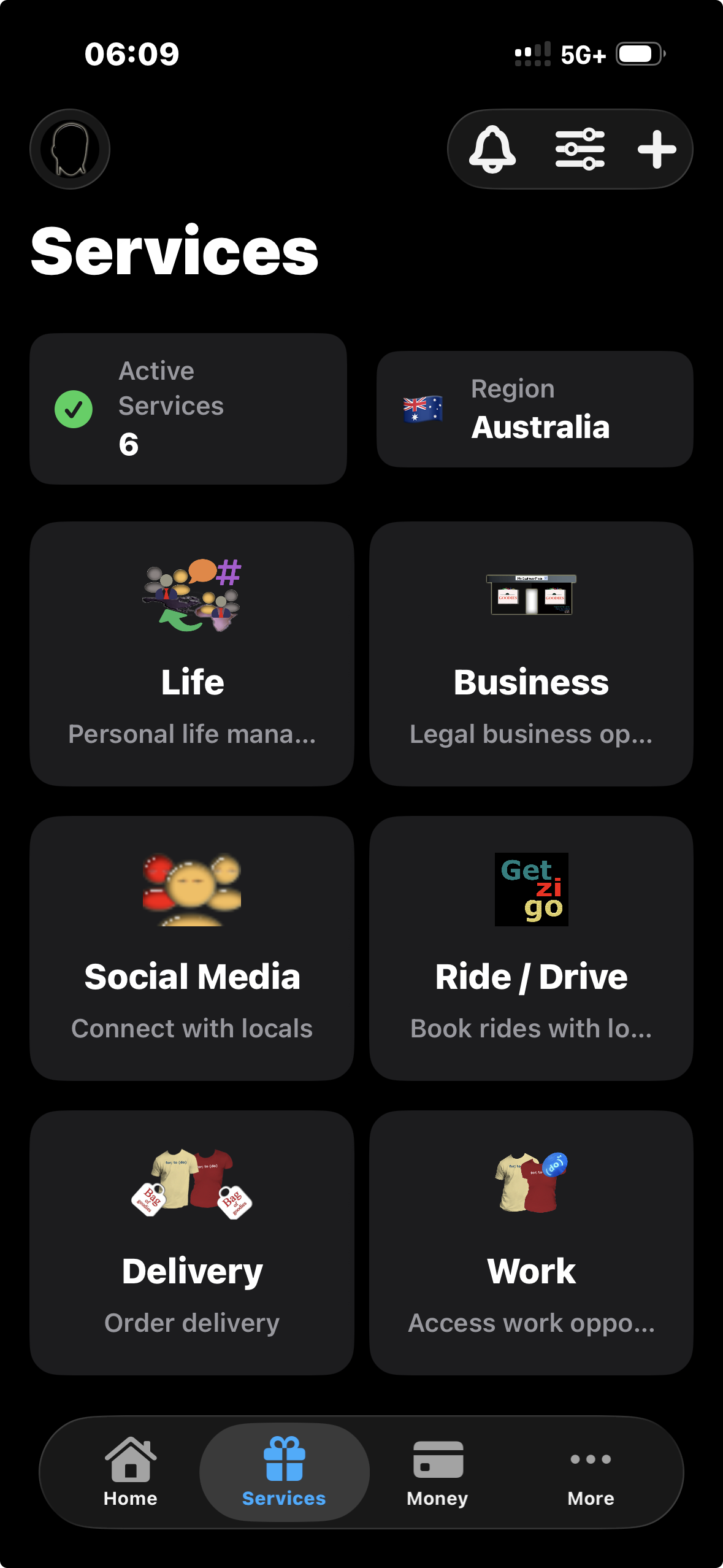Select the Services tab
Viewport: 723px width, 1568px height.
pyautogui.click(x=284, y=1472)
